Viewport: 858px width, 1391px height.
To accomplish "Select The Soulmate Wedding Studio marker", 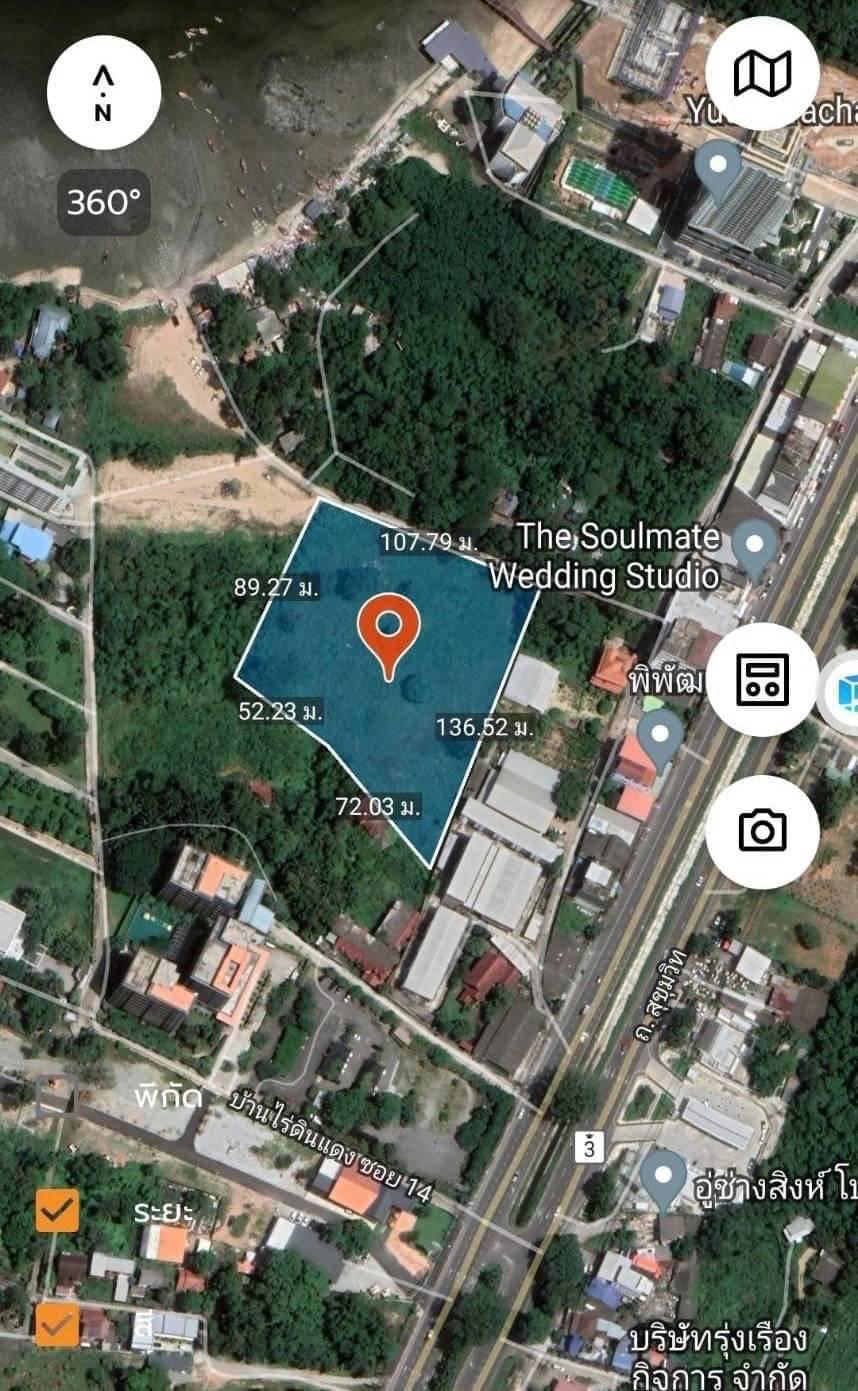I will [x=755, y=550].
